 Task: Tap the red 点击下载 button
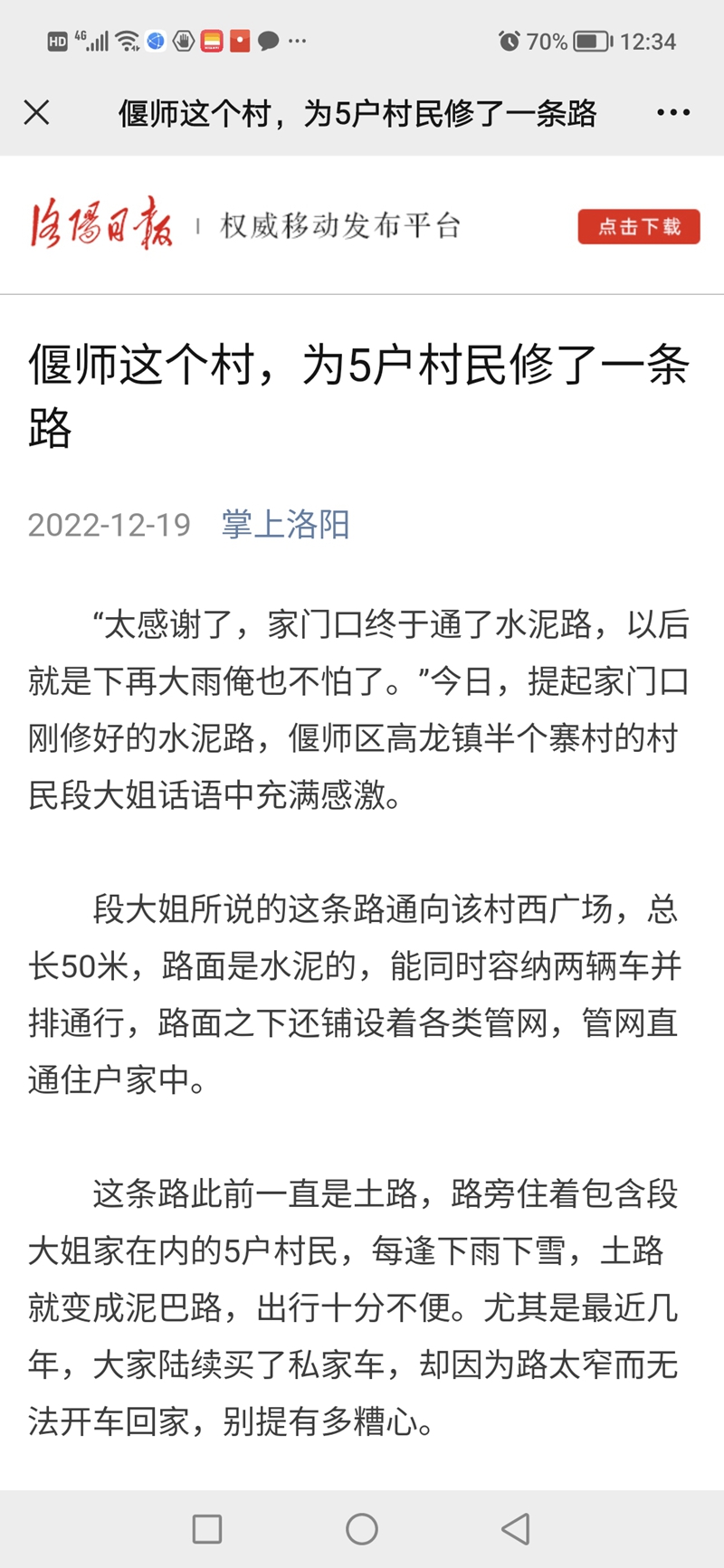639,226
